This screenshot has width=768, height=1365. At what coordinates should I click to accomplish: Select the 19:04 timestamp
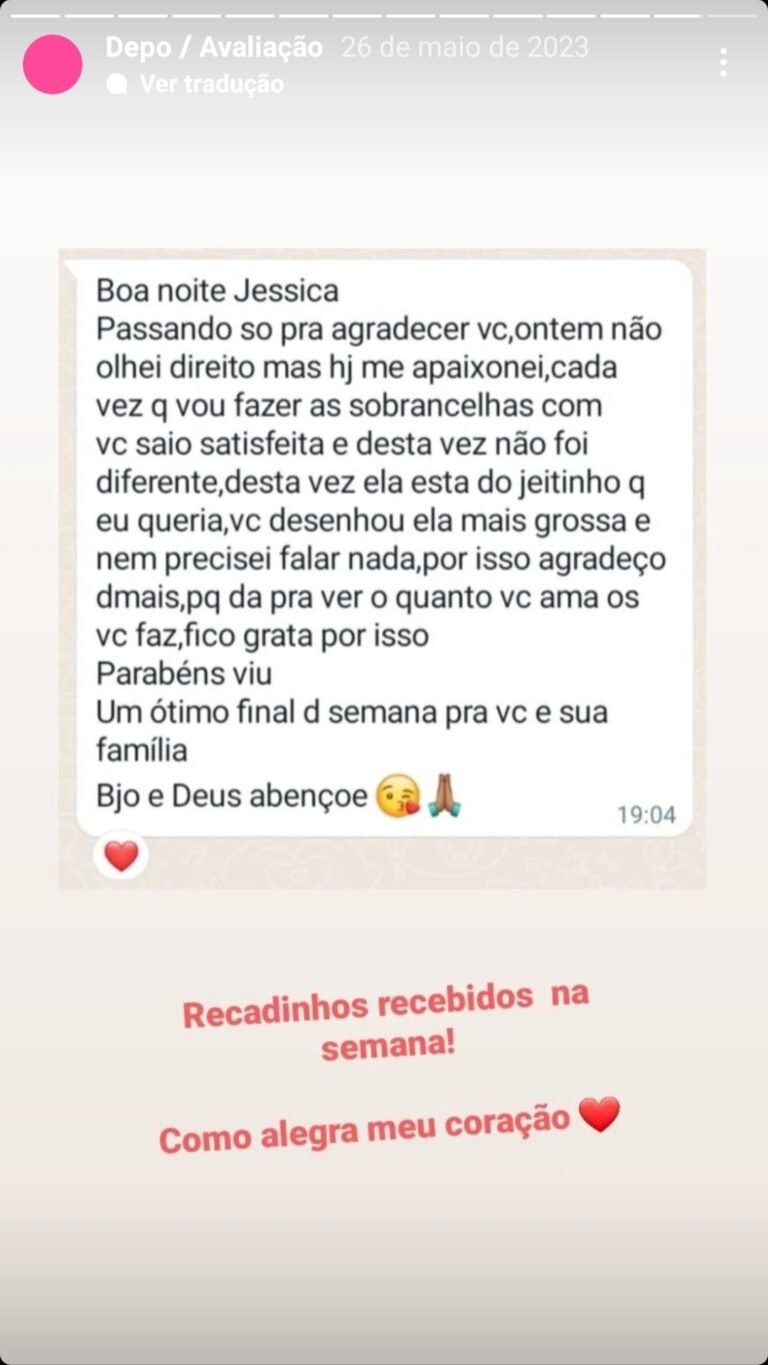(x=648, y=813)
